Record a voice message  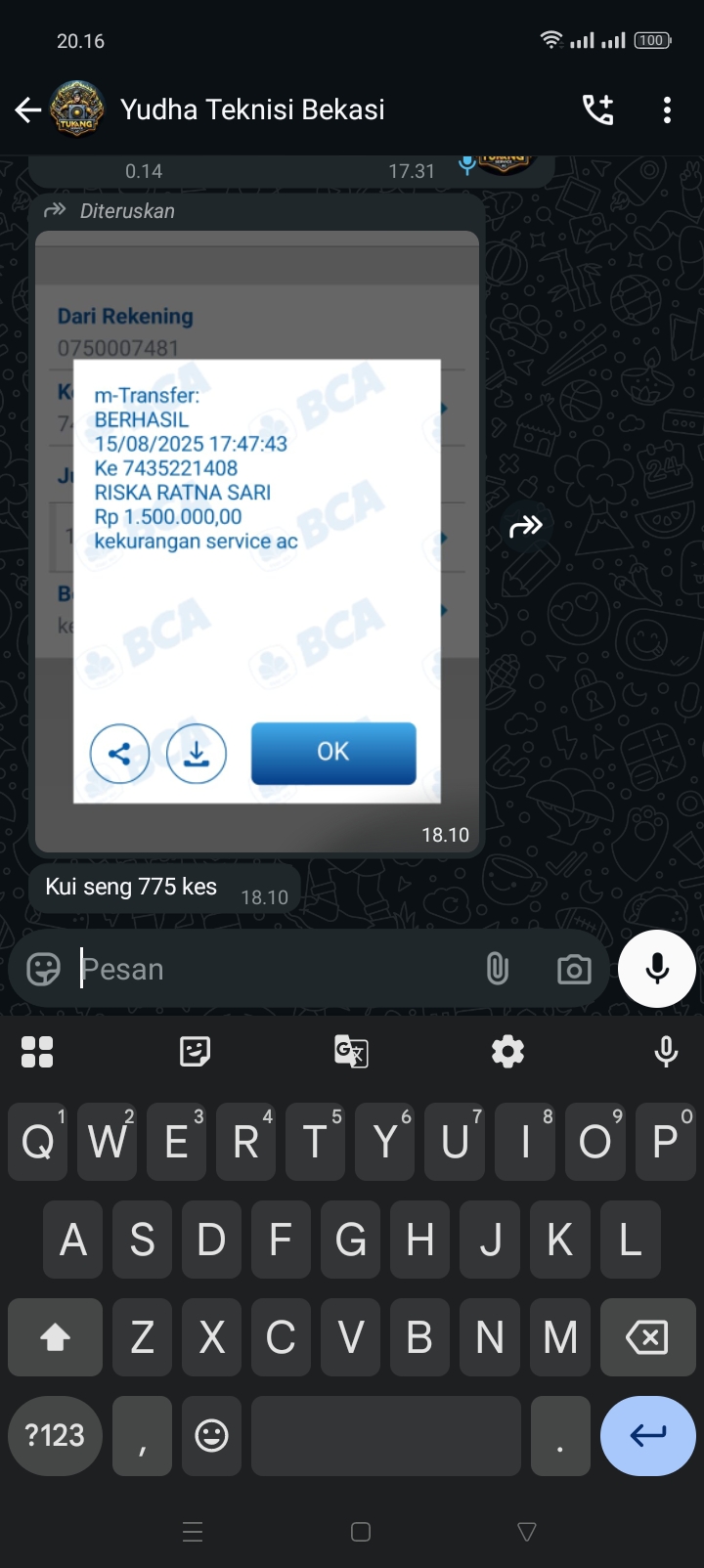point(657,969)
